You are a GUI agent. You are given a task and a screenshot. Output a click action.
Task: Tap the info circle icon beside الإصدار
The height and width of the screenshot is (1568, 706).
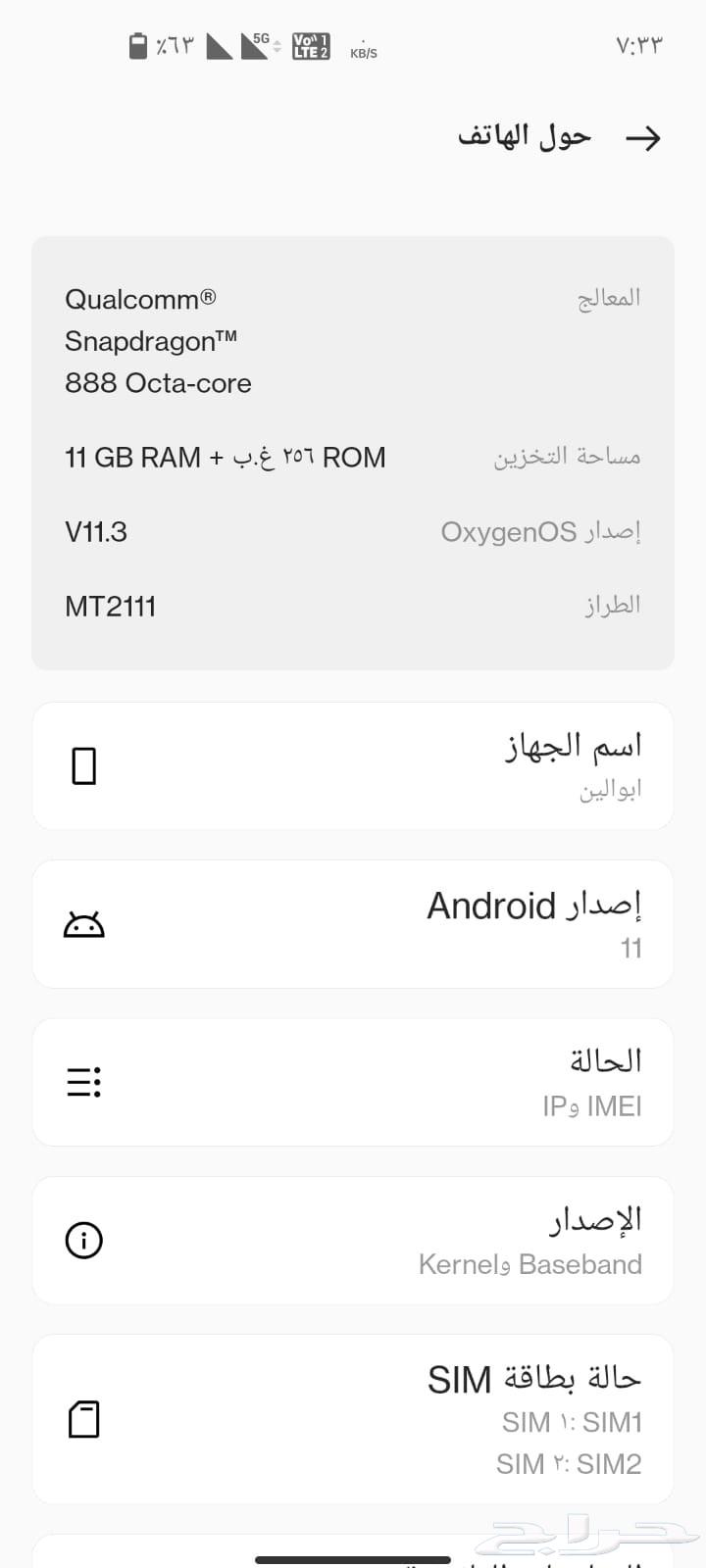(x=83, y=1240)
